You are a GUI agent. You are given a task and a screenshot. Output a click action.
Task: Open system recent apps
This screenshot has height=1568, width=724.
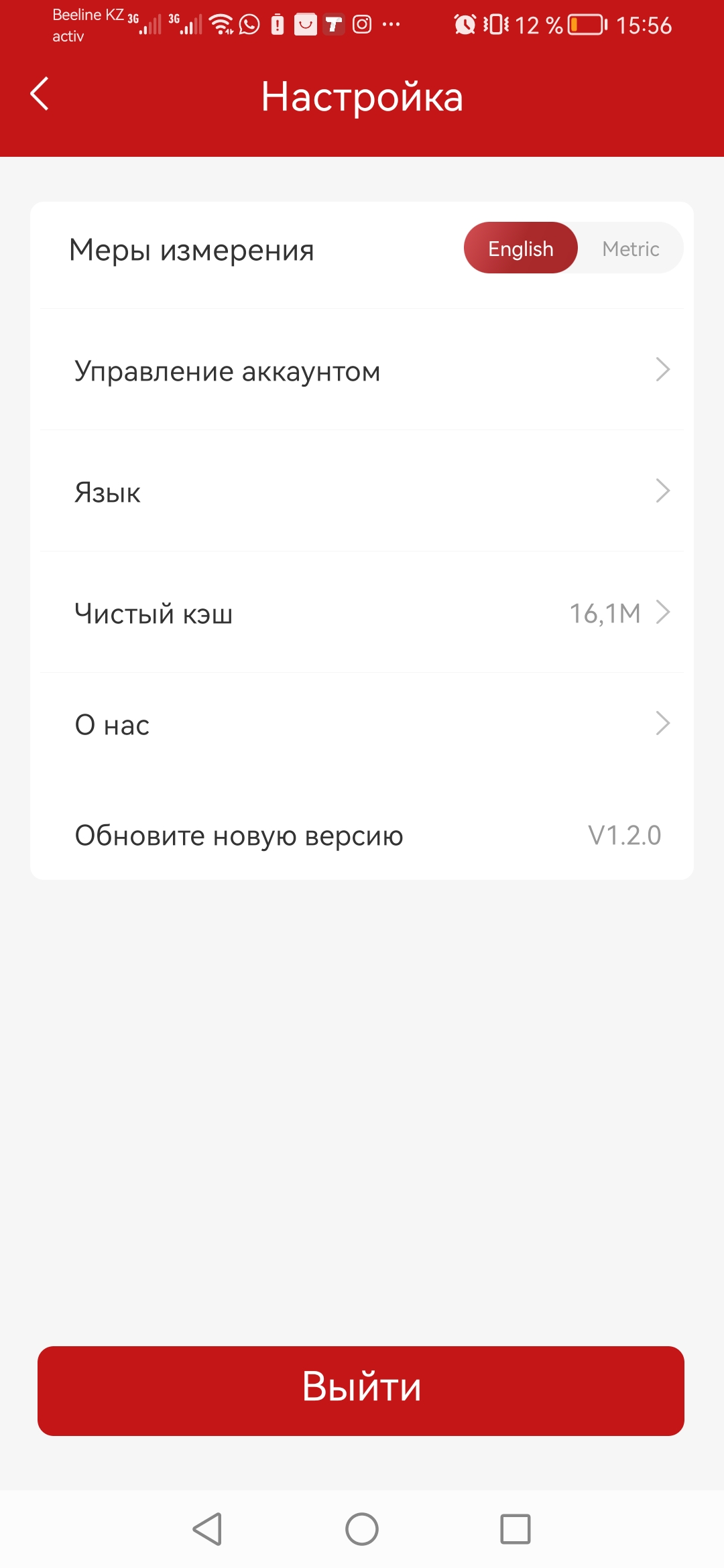(515, 1529)
